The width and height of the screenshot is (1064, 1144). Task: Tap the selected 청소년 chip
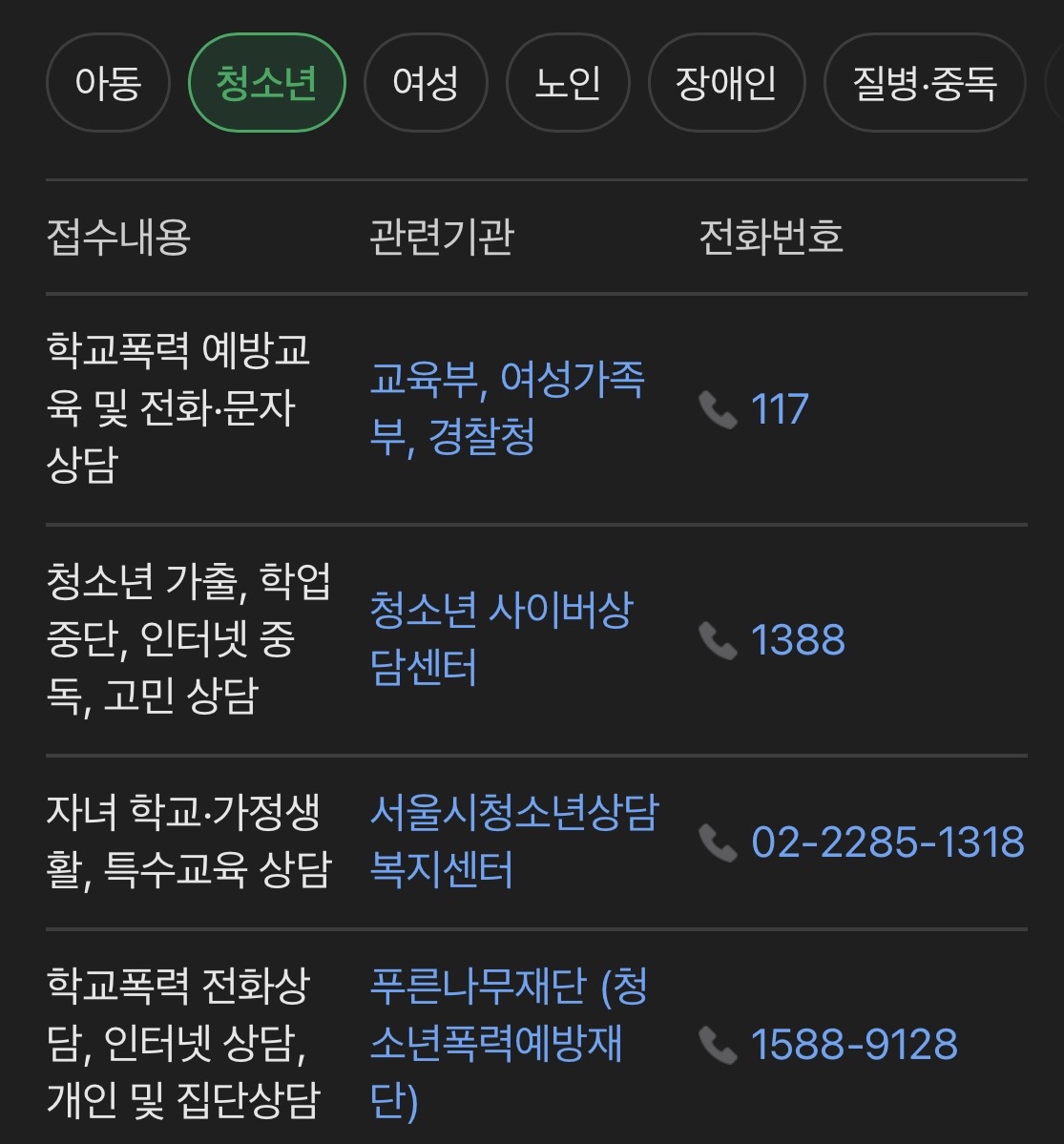coord(267,83)
